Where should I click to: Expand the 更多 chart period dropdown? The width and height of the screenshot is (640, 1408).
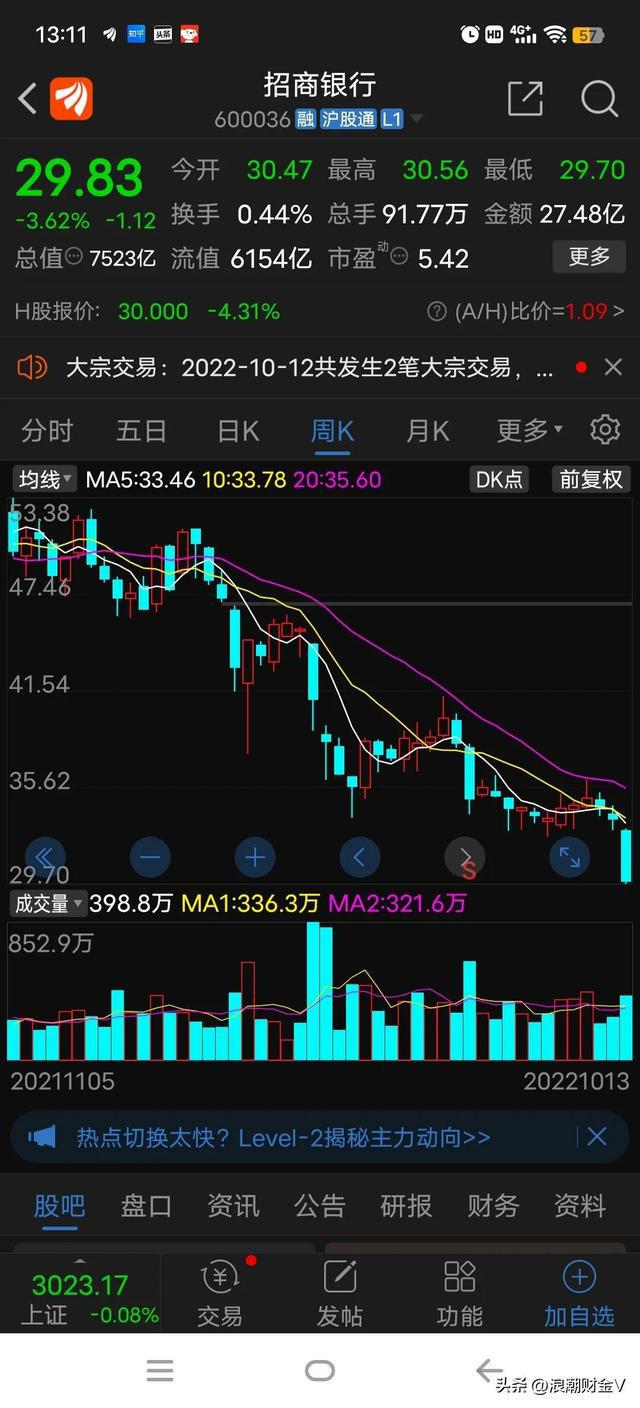pyautogui.click(x=529, y=431)
